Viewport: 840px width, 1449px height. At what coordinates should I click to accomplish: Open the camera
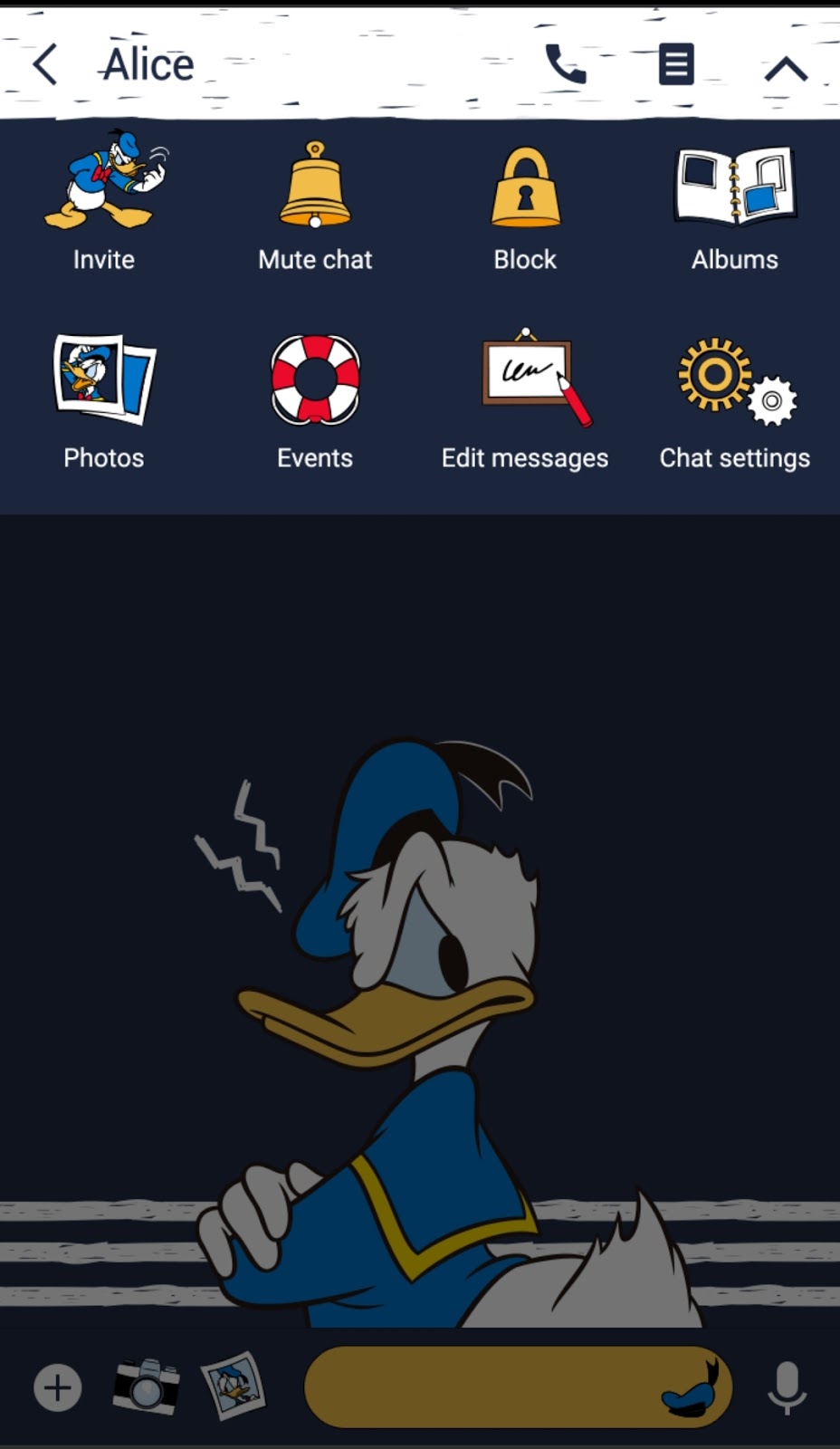(x=146, y=1386)
